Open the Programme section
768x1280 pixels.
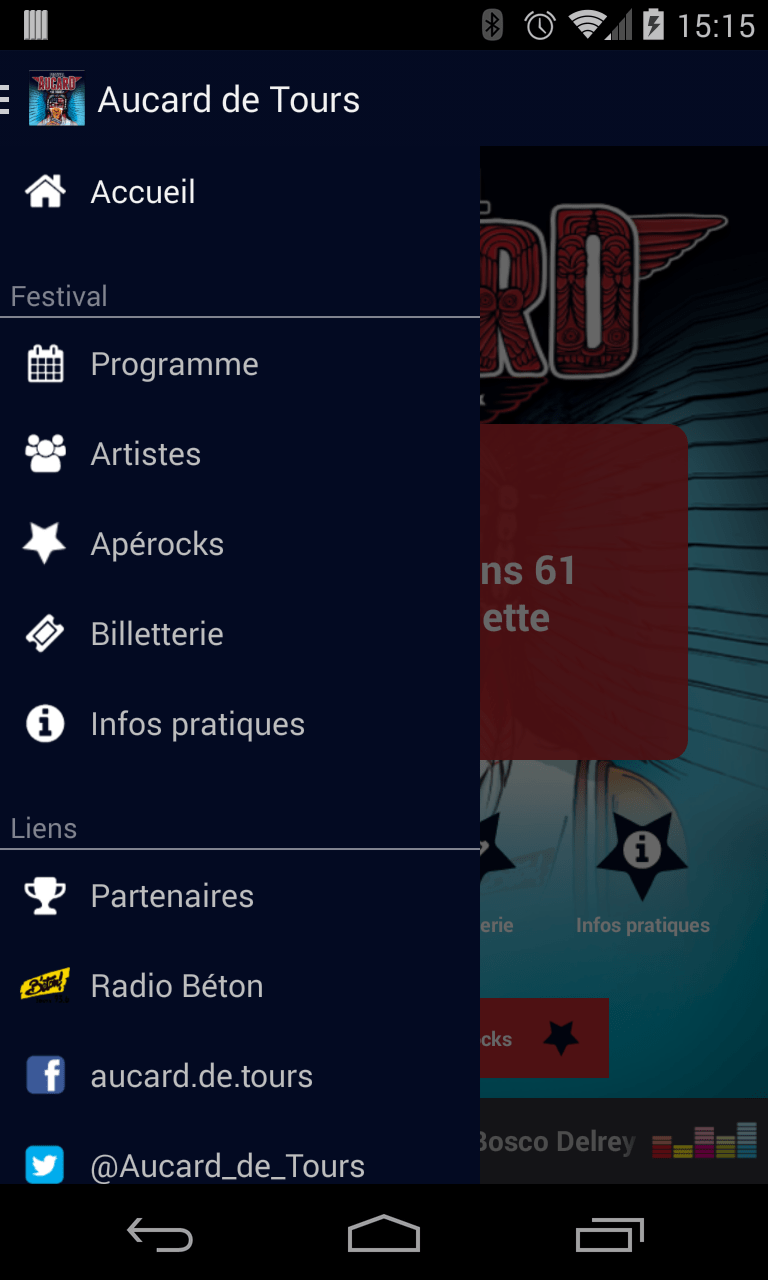tap(174, 364)
